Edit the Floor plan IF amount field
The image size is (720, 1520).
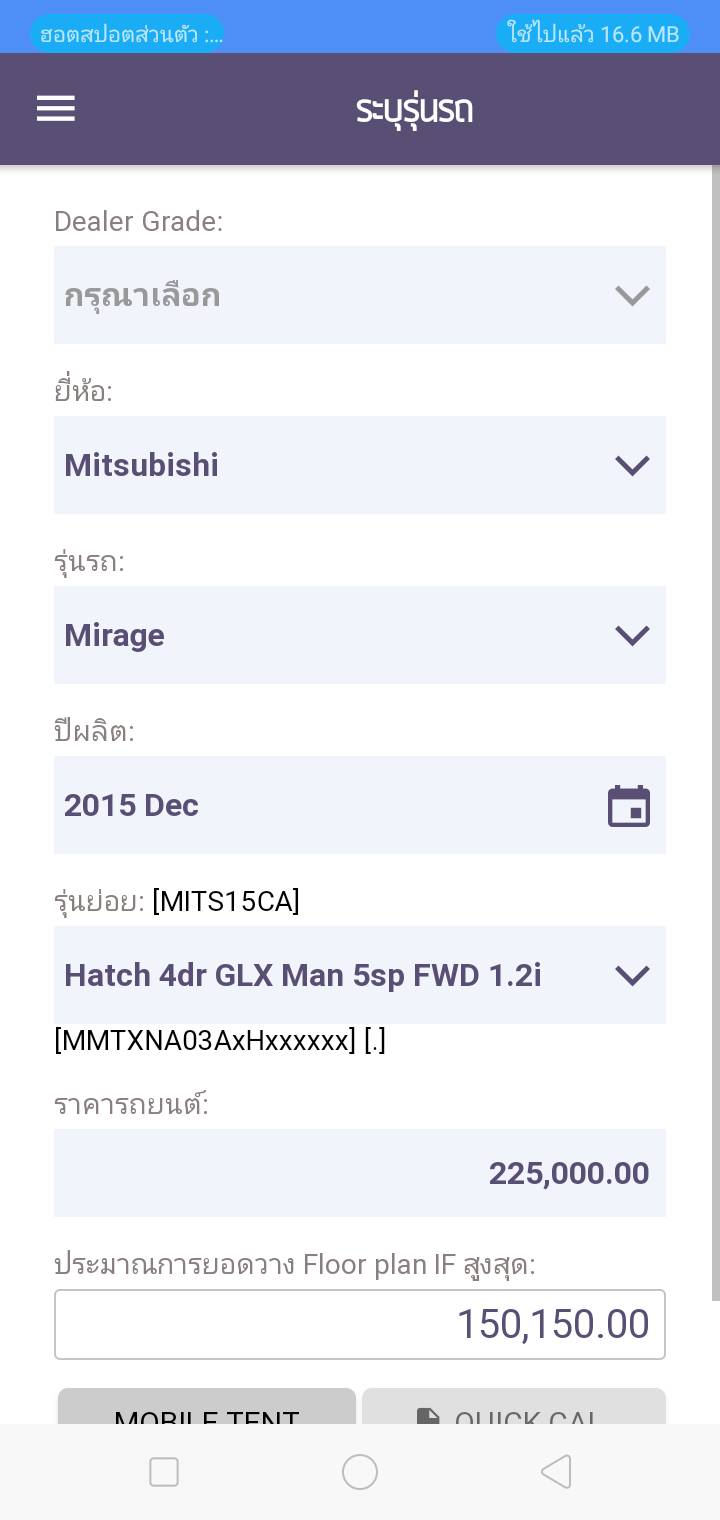tap(359, 1324)
